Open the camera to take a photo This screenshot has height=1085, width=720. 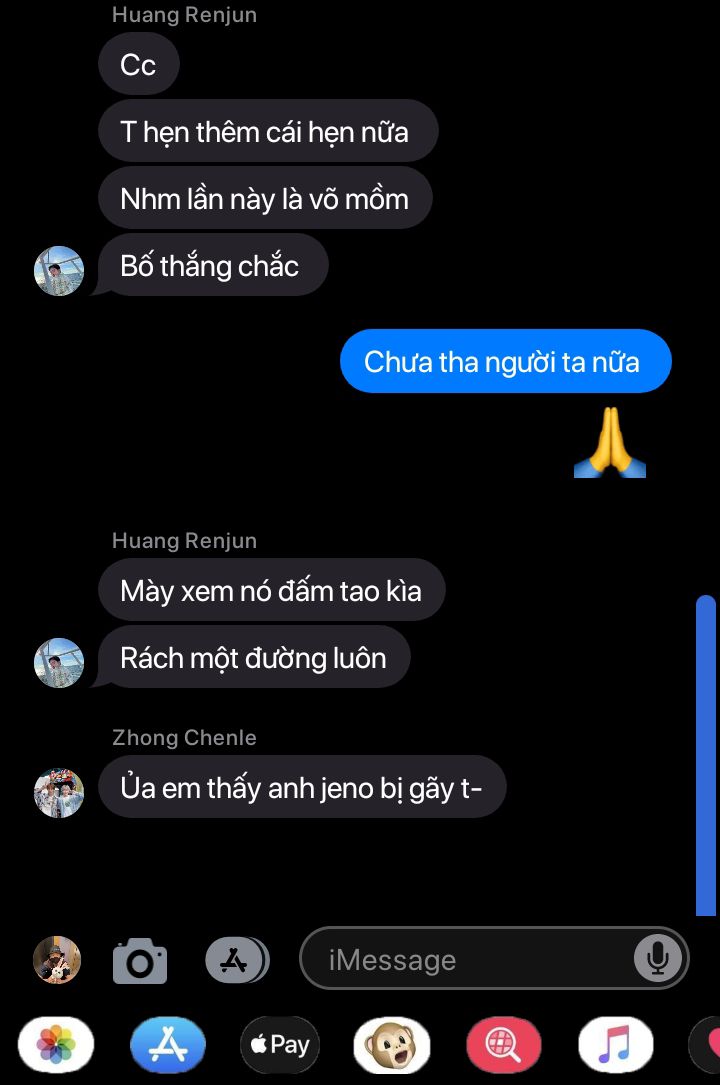coord(140,961)
